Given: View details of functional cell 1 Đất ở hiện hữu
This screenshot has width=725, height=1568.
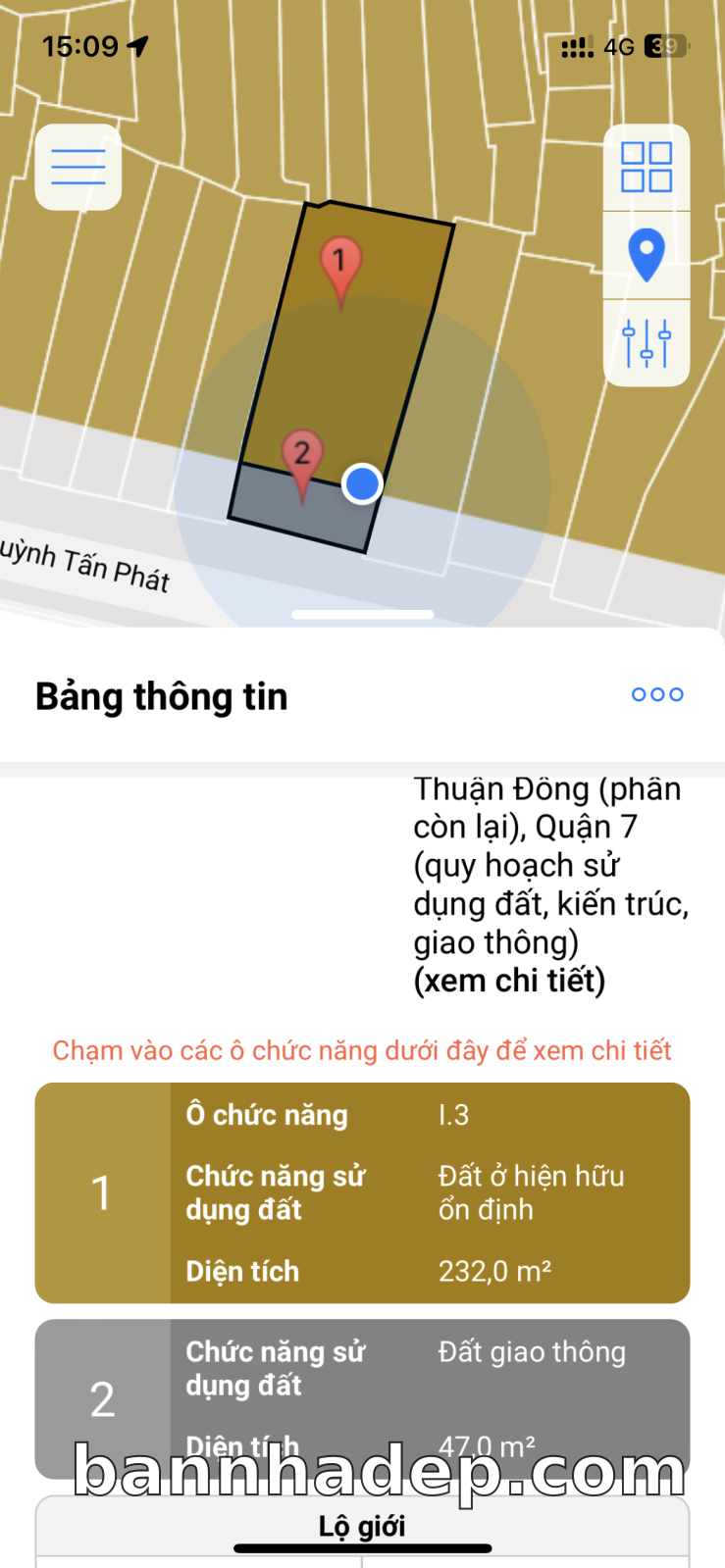Looking at the screenshot, I should tap(362, 1192).
